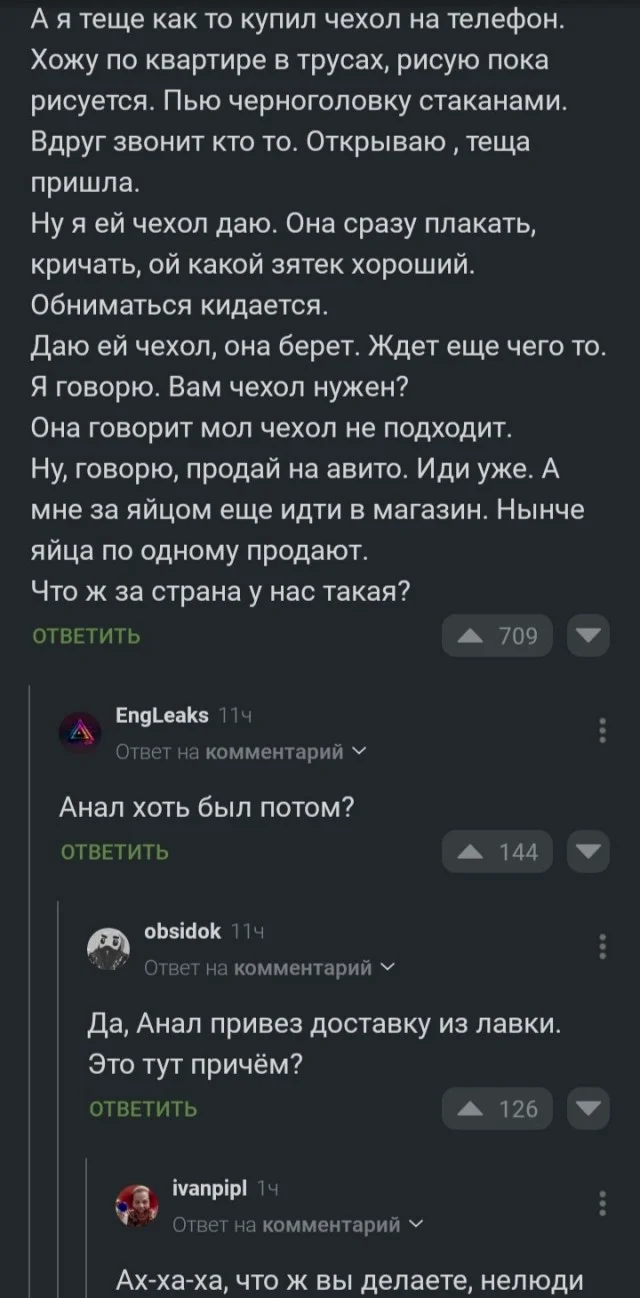
Task: Upvote obsidok comment with 126 rating
Action: click(498, 1109)
